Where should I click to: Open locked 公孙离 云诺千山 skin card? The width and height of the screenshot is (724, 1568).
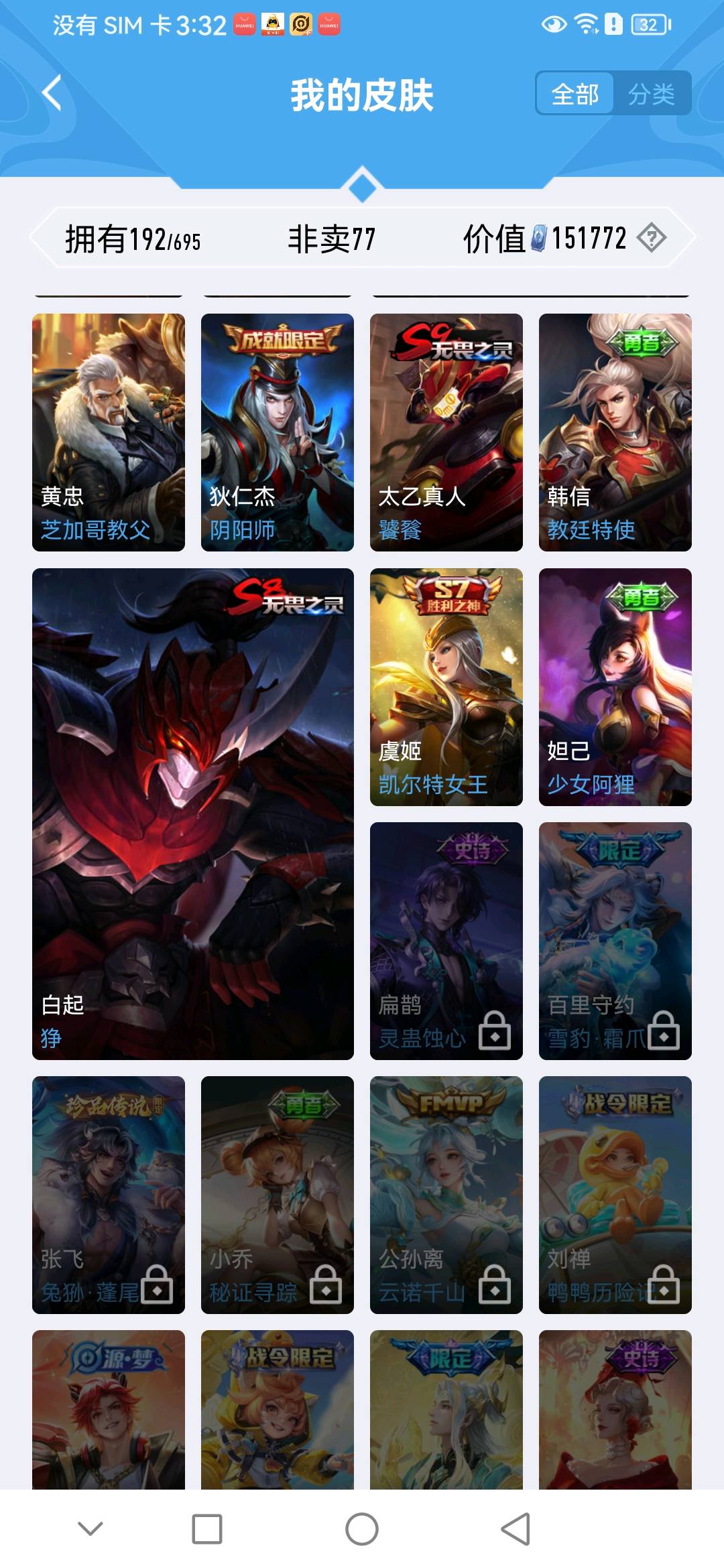tap(446, 1195)
